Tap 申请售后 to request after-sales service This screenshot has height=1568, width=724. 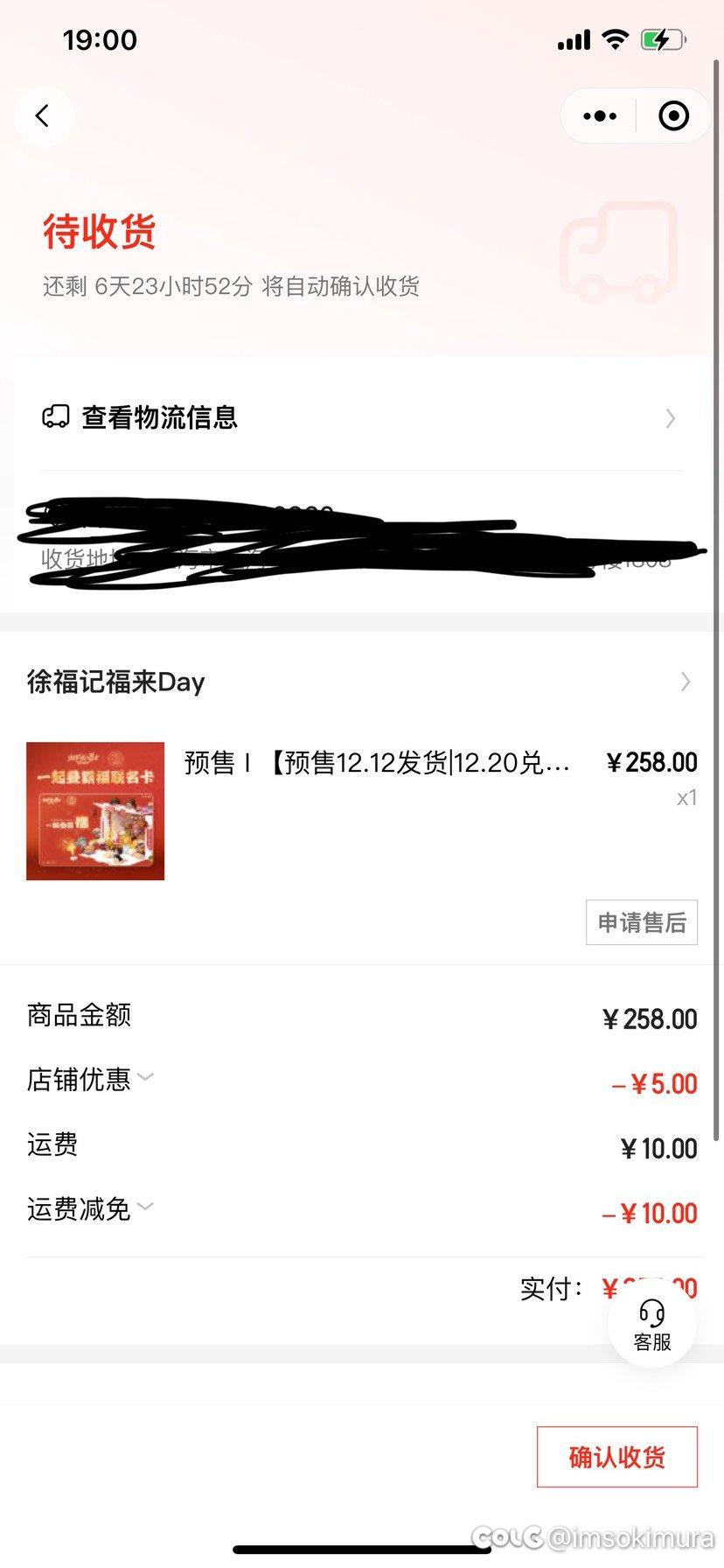click(x=642, y=922)
